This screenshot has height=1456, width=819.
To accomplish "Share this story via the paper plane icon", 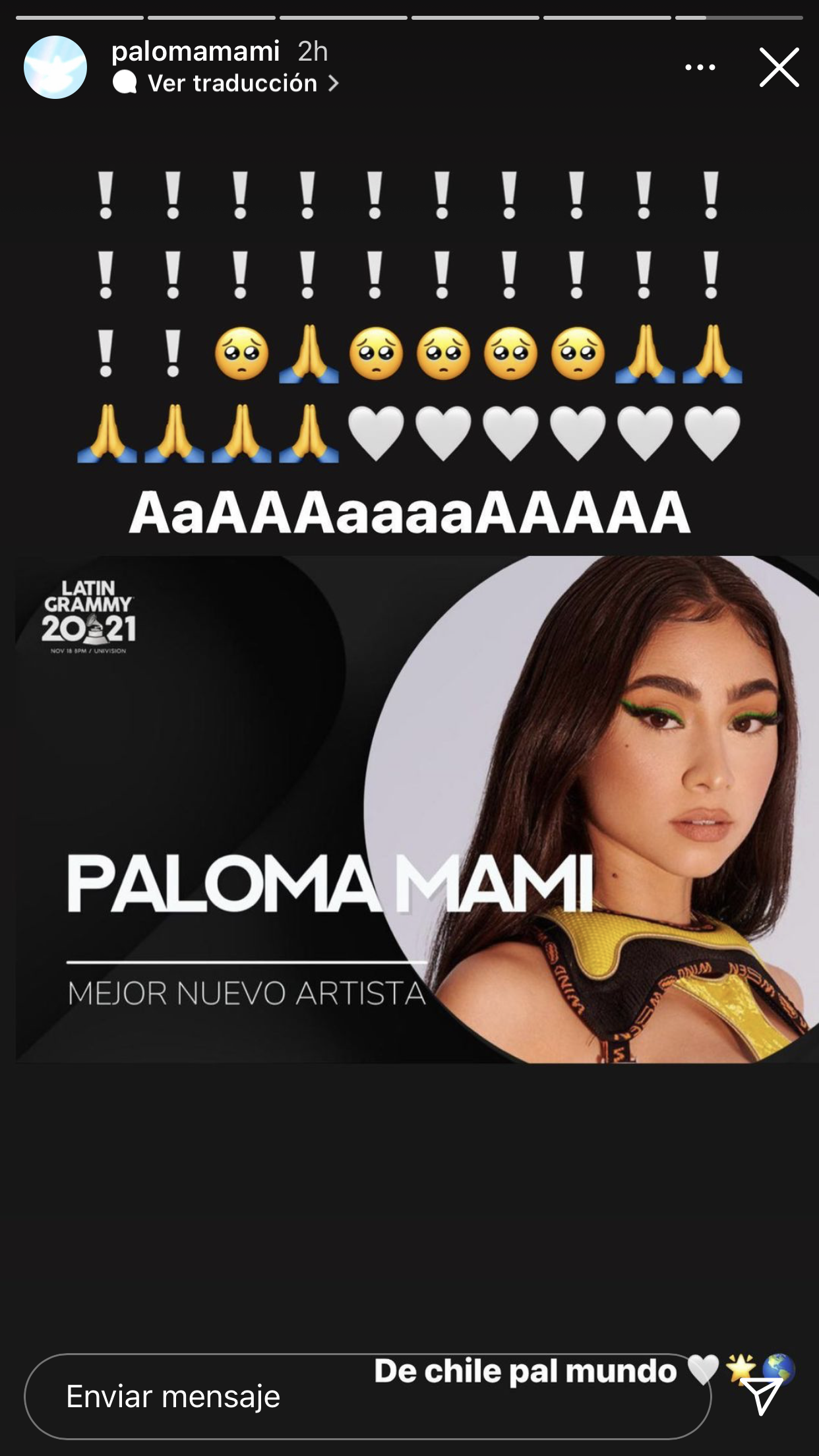I will [762, 1395].
